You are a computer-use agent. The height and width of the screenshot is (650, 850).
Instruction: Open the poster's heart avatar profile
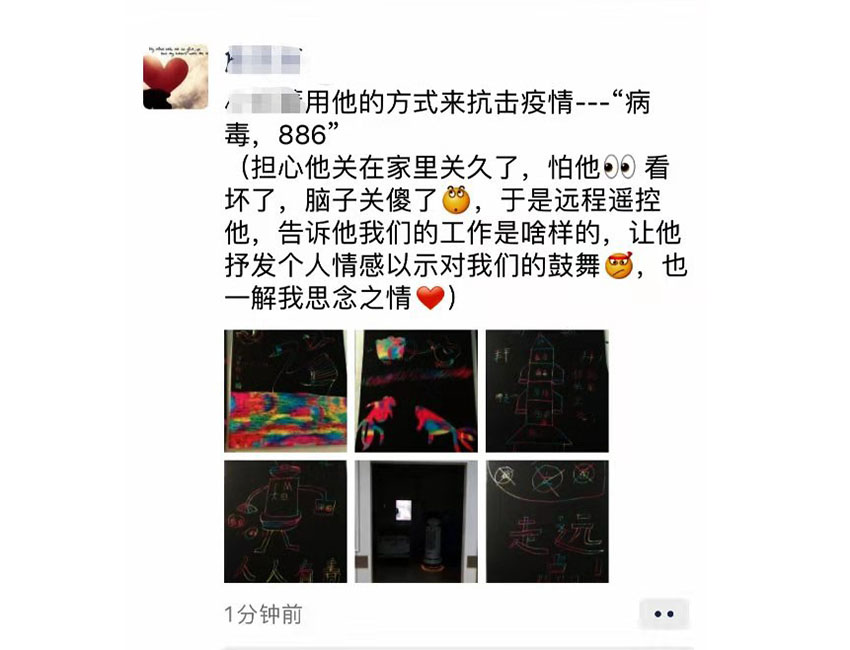tap(175, 76)
